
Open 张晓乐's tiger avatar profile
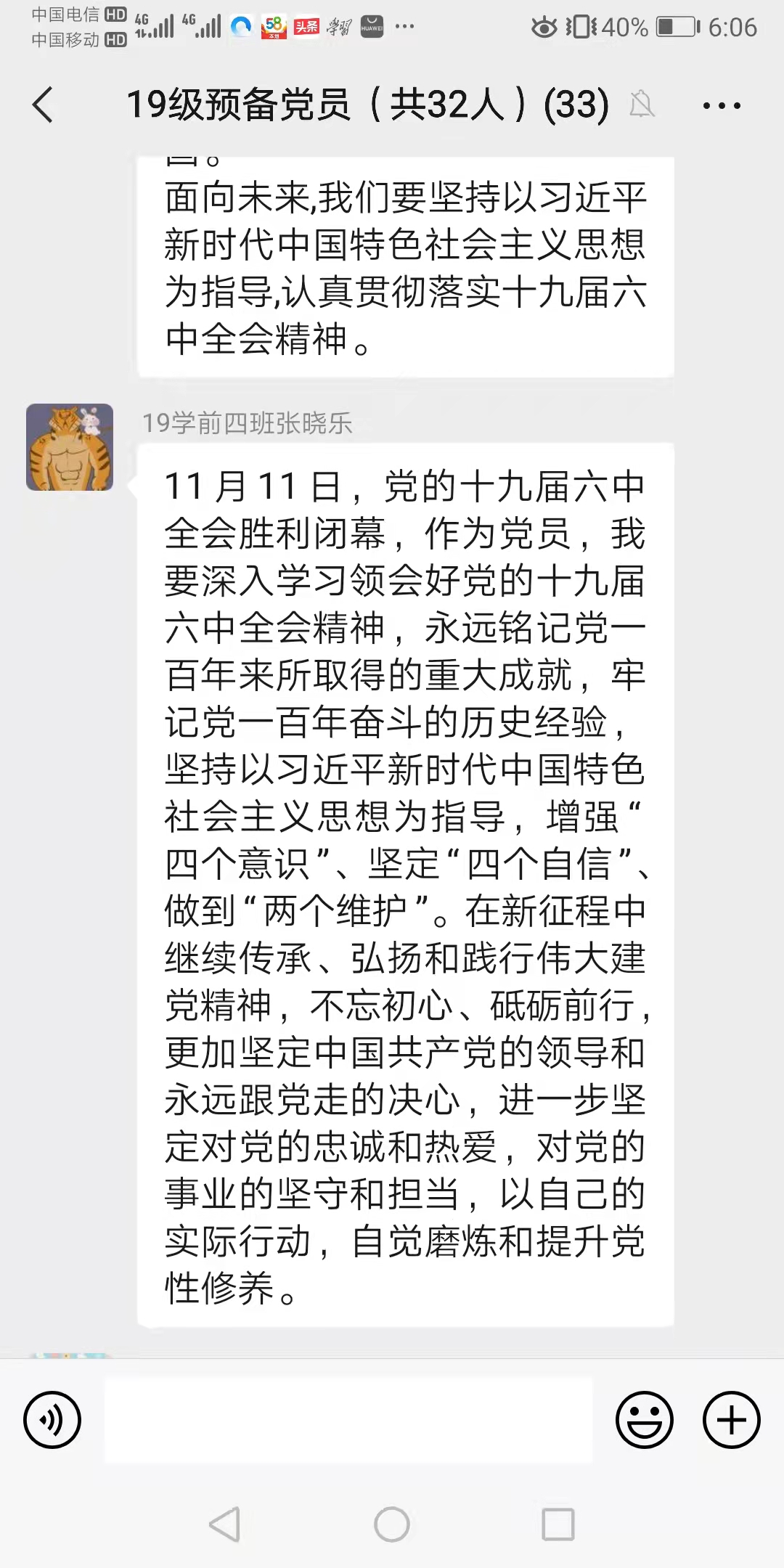(70, 447)
